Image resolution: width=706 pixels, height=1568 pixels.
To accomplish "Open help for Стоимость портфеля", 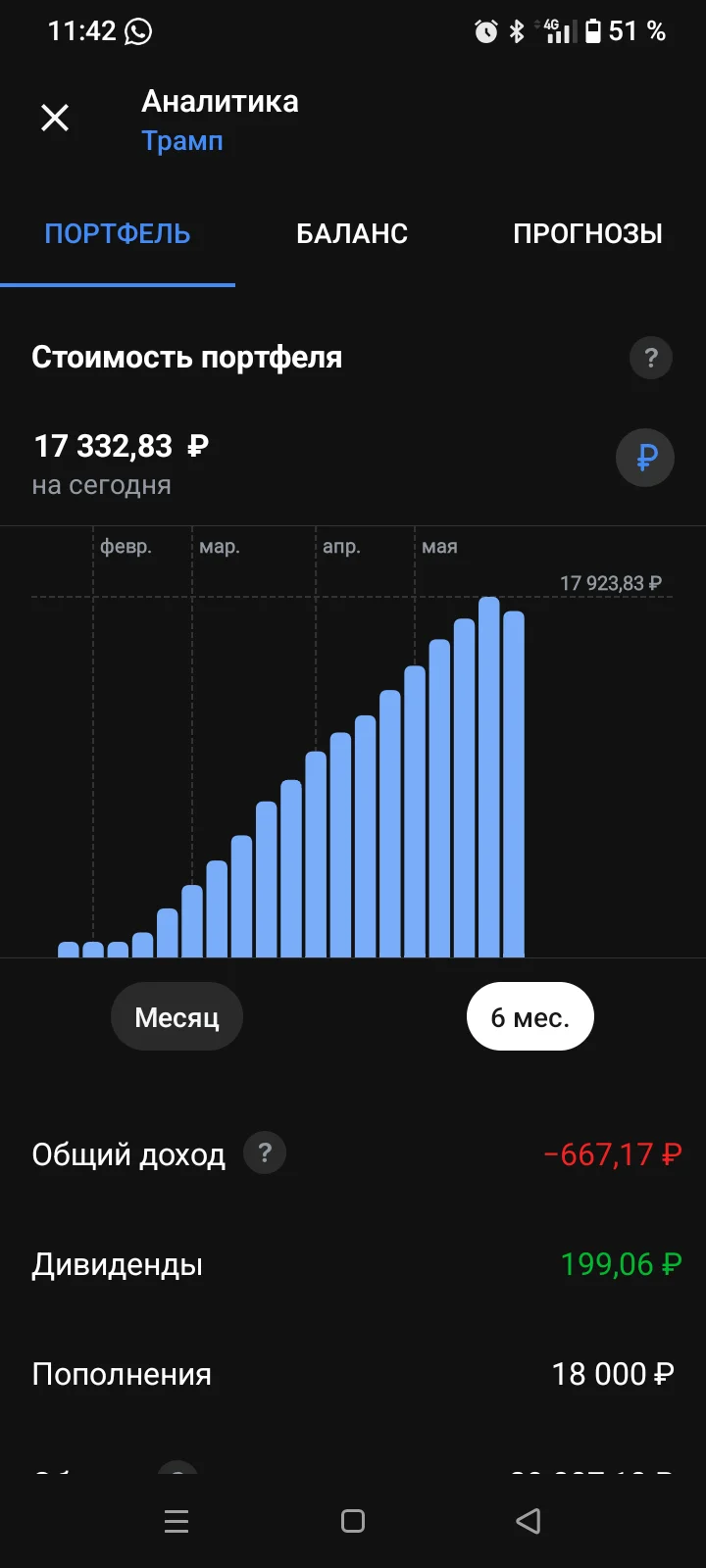I will (x=650, y=358).
